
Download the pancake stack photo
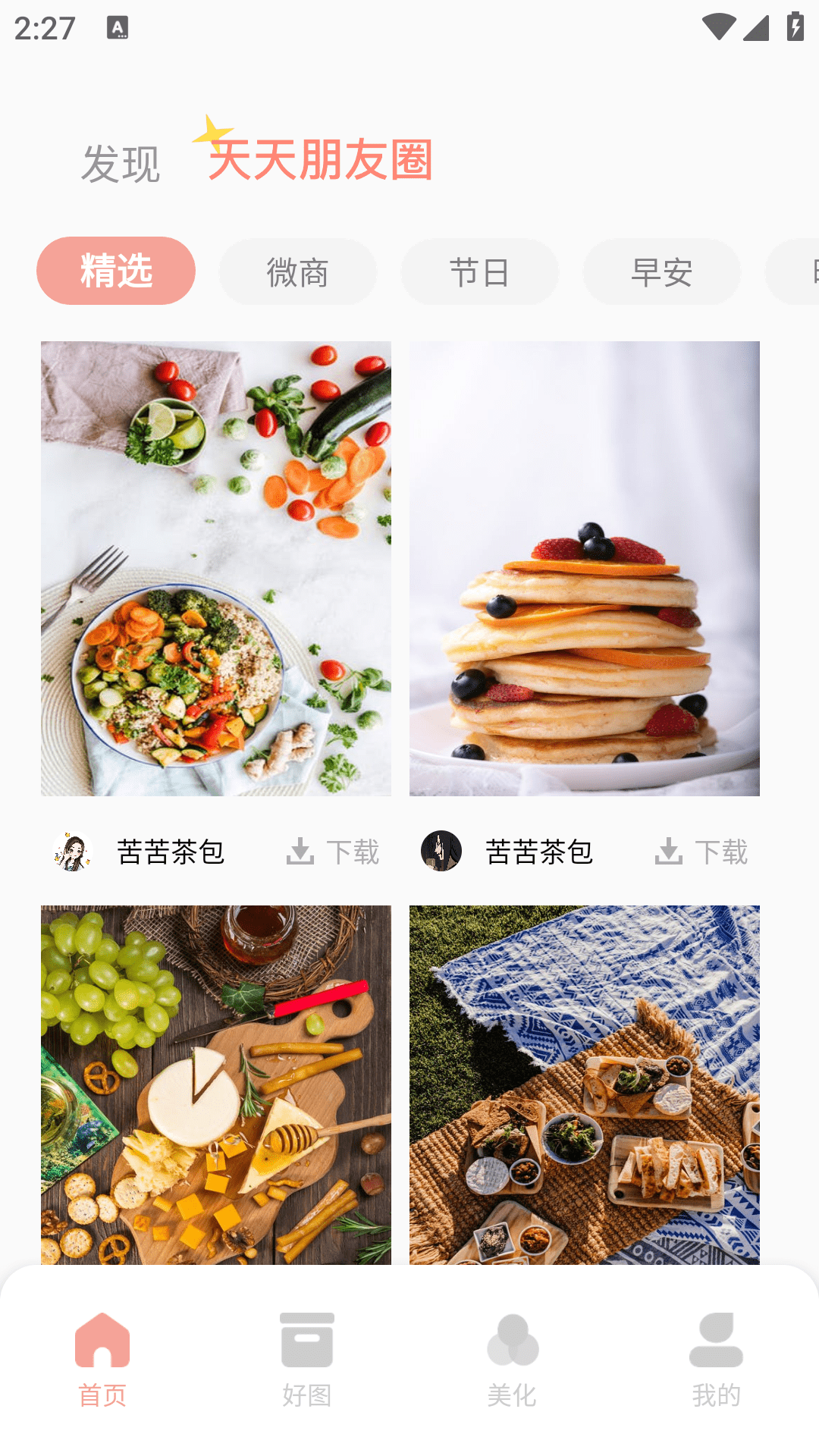point(701,852)
